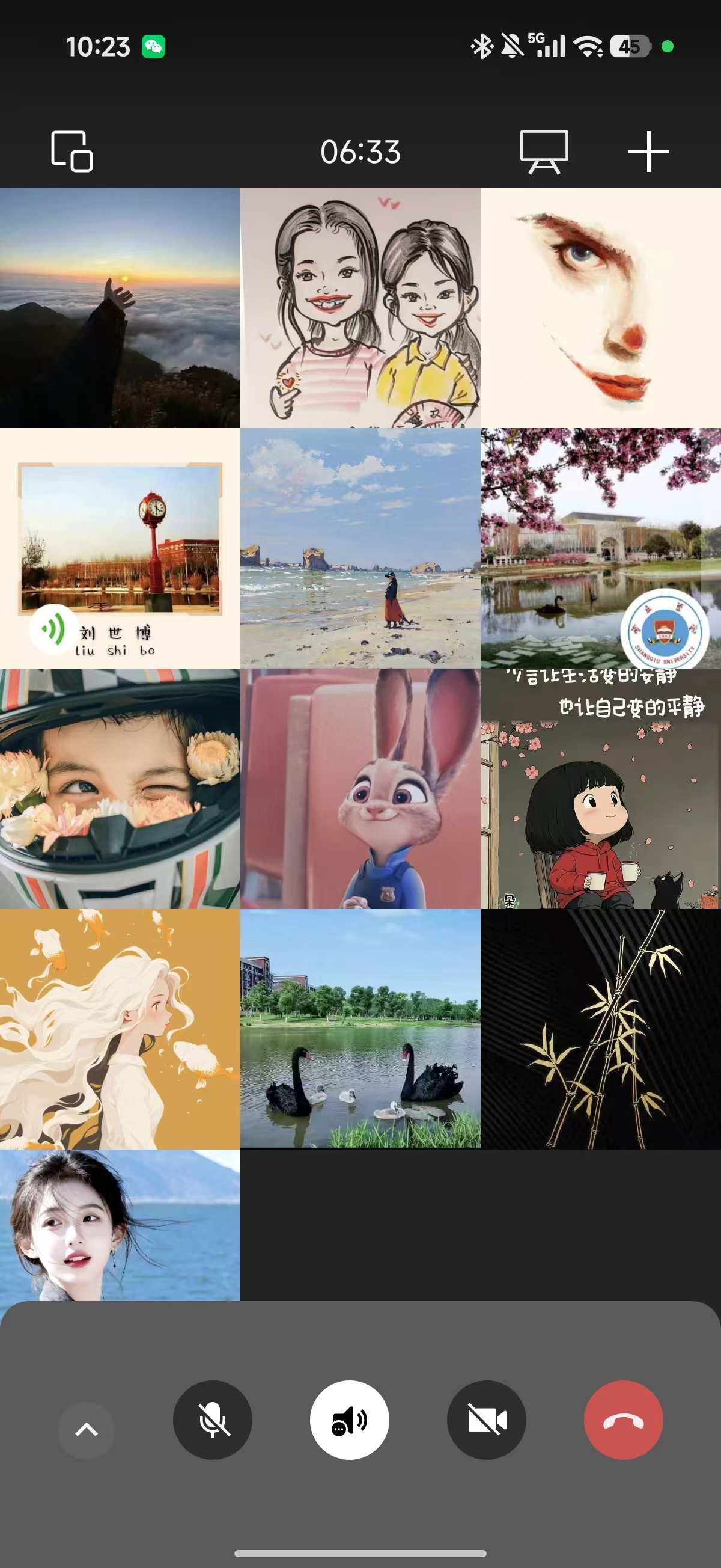Add a participant with the plus icon

pos(648,152)
